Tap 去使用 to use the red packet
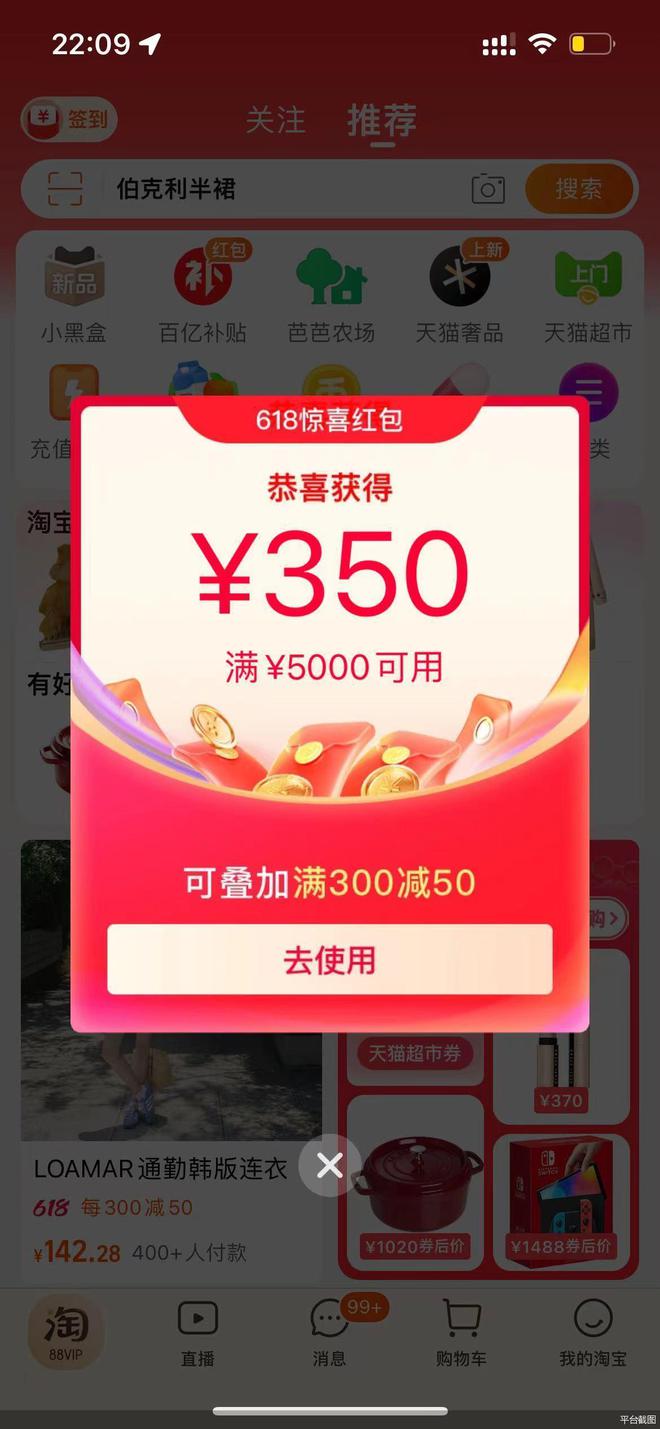The height and width of the screenshot is (1429, 660). [329, 960]
